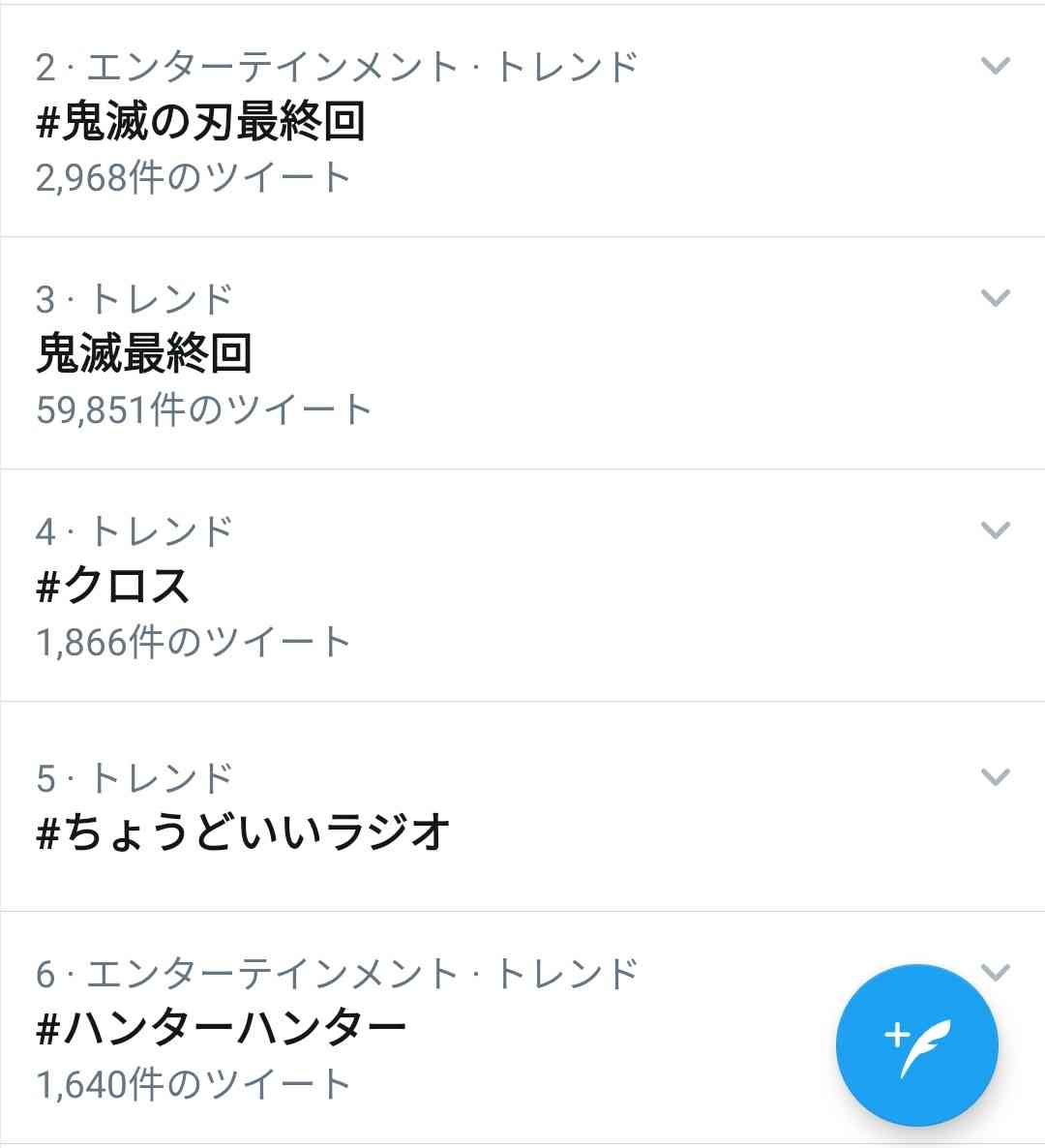Screen dimensions: 1045x1148
Task: Click the 1,866件のツイート label
Action: (x=191, y=639)
